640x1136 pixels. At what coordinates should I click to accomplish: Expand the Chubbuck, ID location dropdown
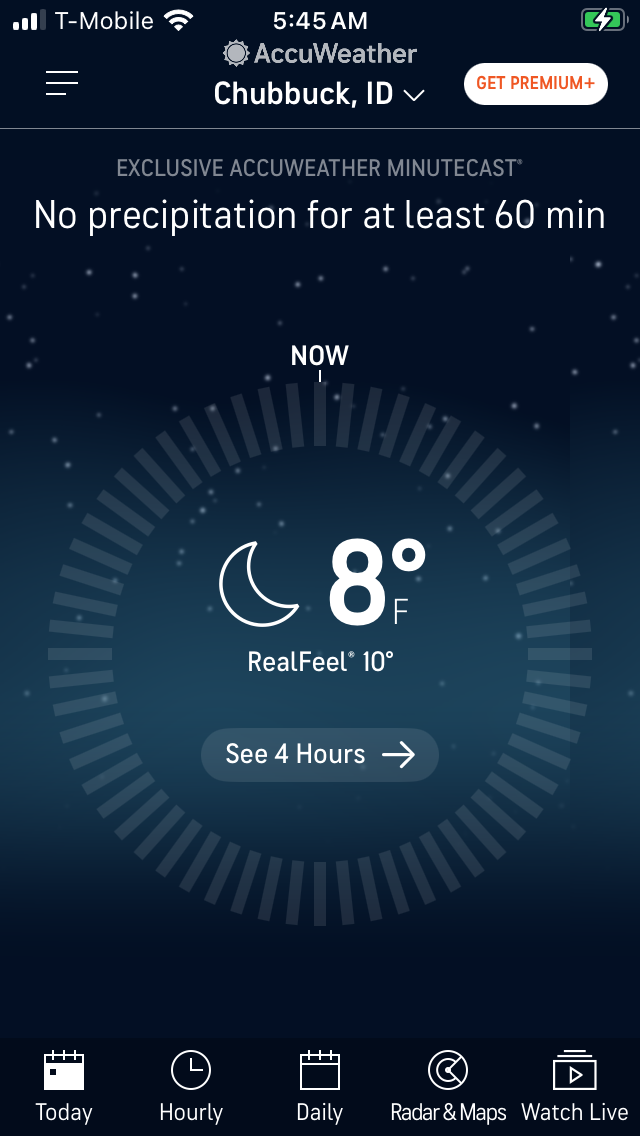319,95
